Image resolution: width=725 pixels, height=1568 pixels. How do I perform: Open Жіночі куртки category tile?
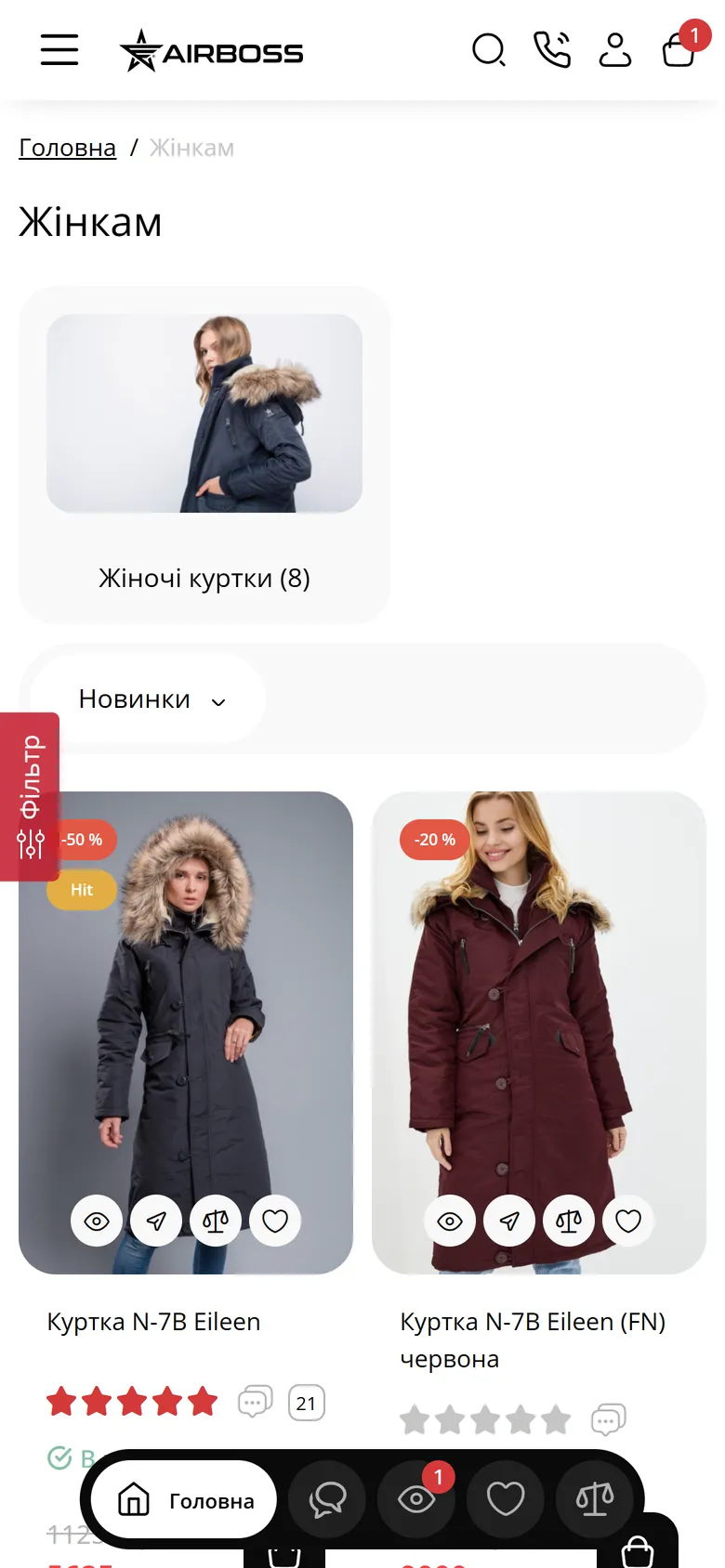pyautogui.click(x=204, y=455)
